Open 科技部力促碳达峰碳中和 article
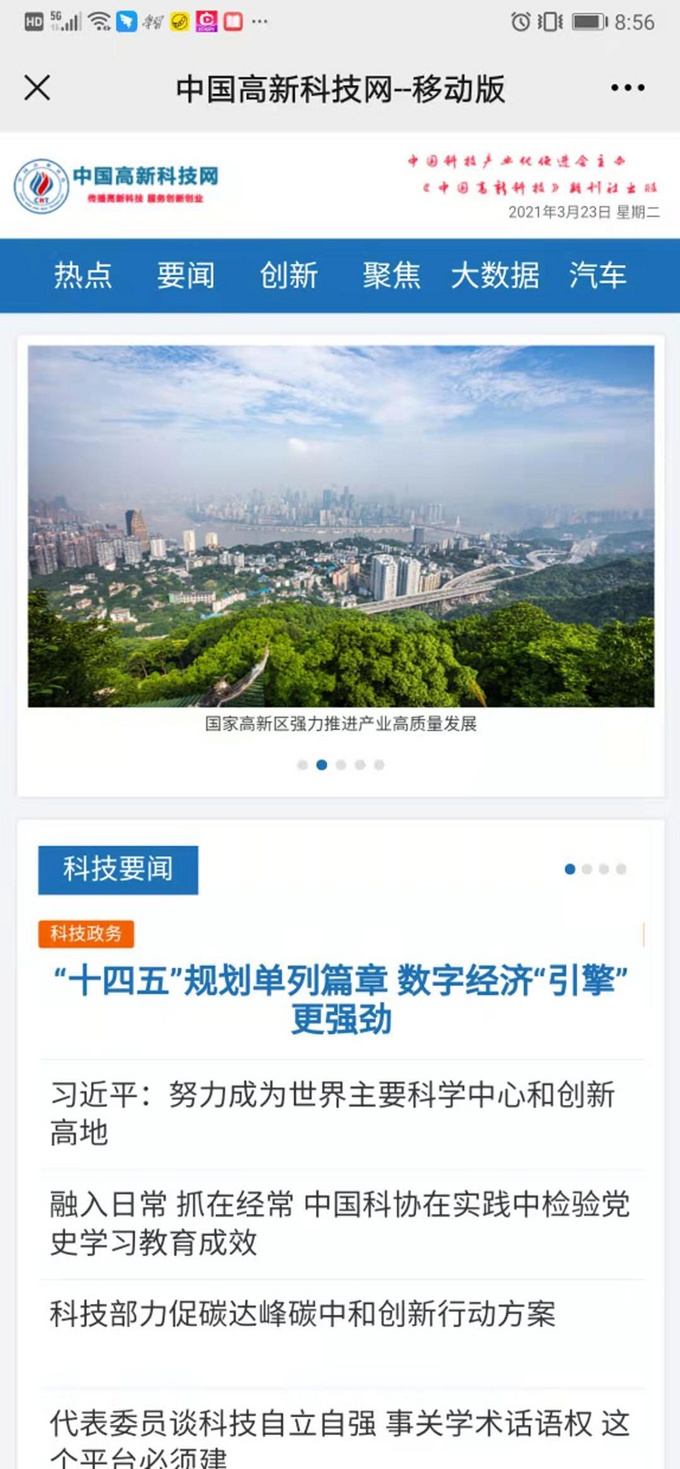 point(302,1314)
